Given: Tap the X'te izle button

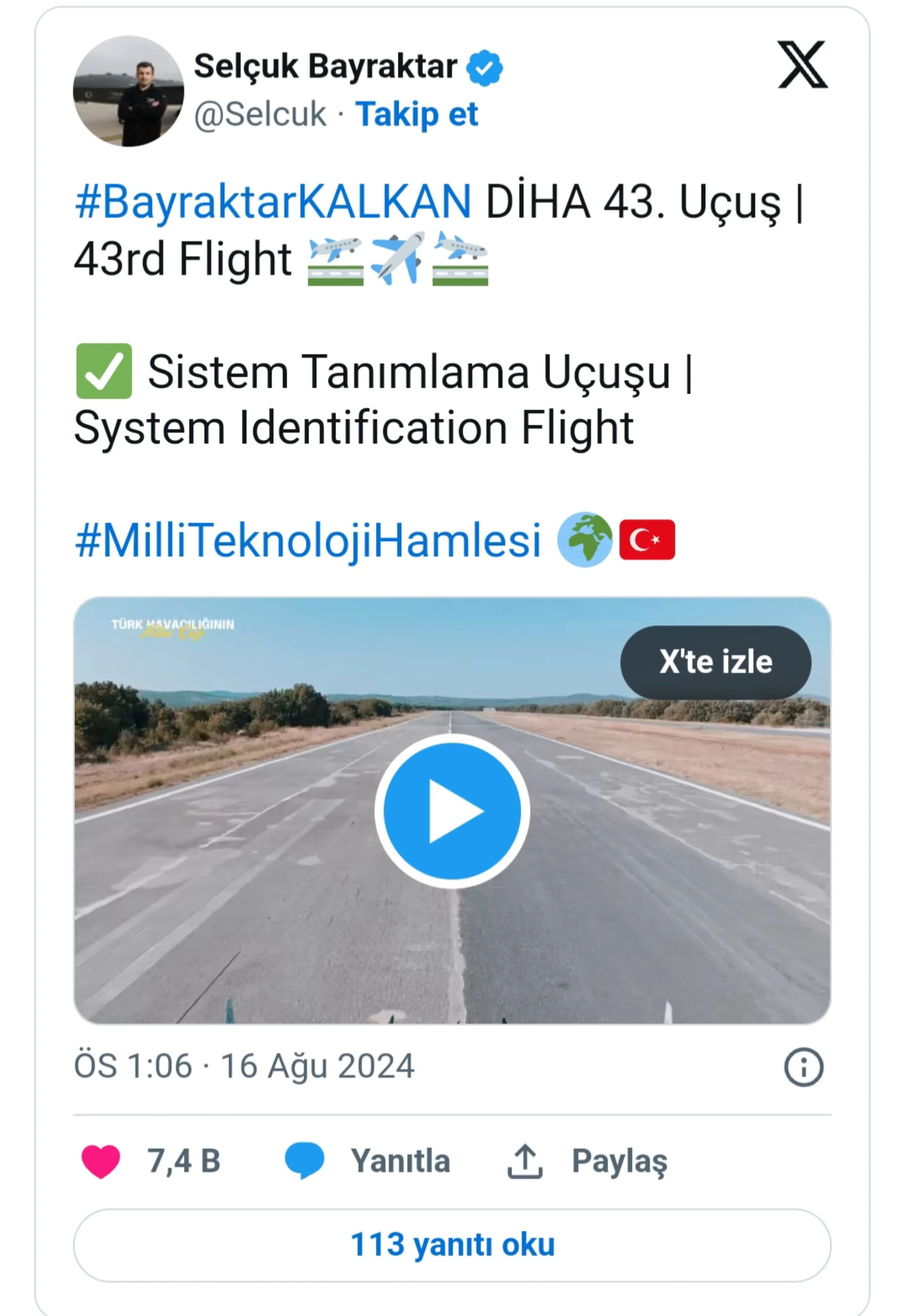Looking at the screenshot, I should tap(715, 662).
